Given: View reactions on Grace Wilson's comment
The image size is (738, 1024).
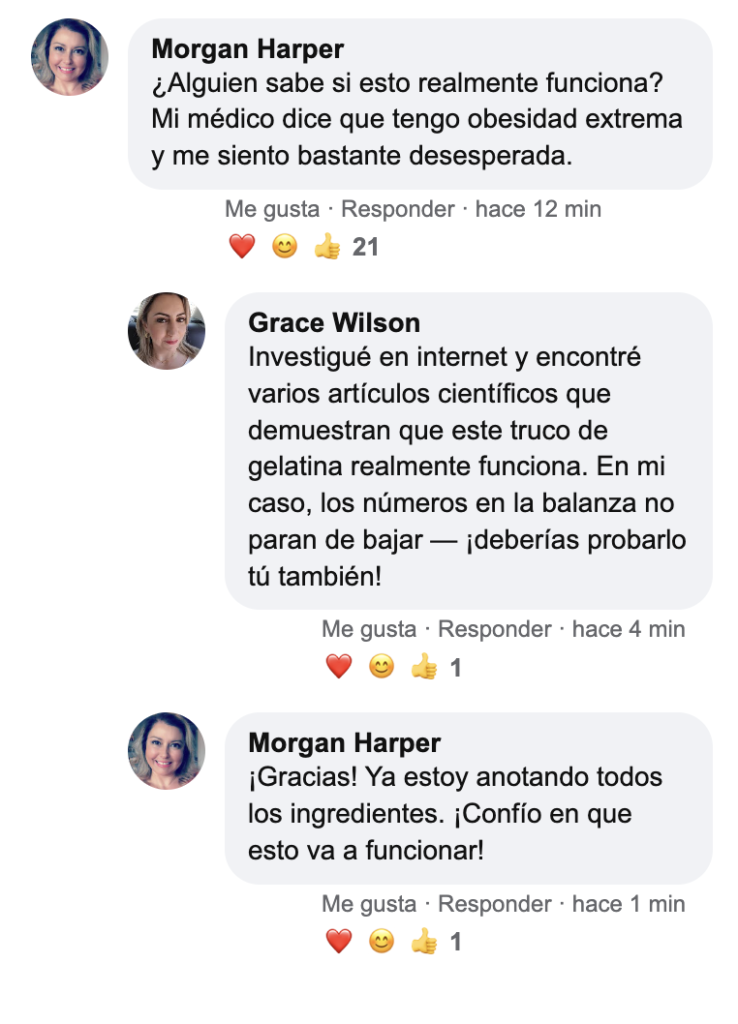Looking at the screenshot, I should (394, 667).
